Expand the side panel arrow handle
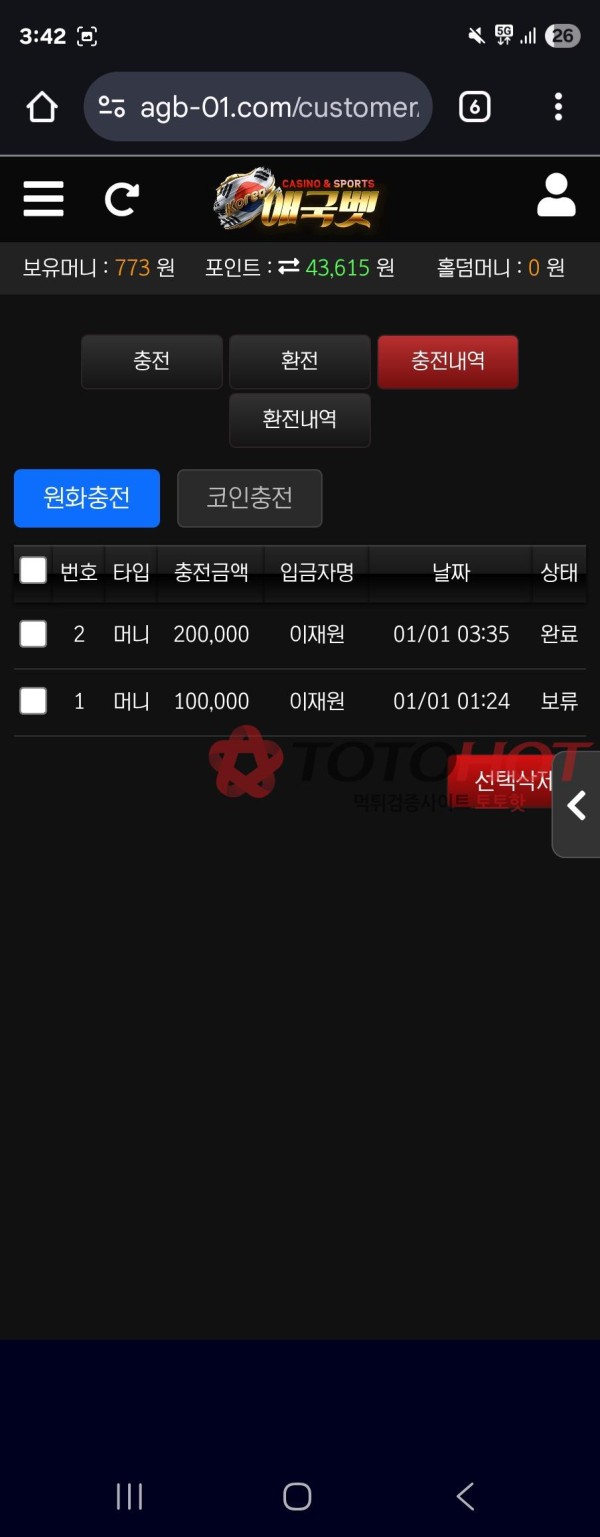The width and height of the screenshot is (600, 1537). pos(577,805)
